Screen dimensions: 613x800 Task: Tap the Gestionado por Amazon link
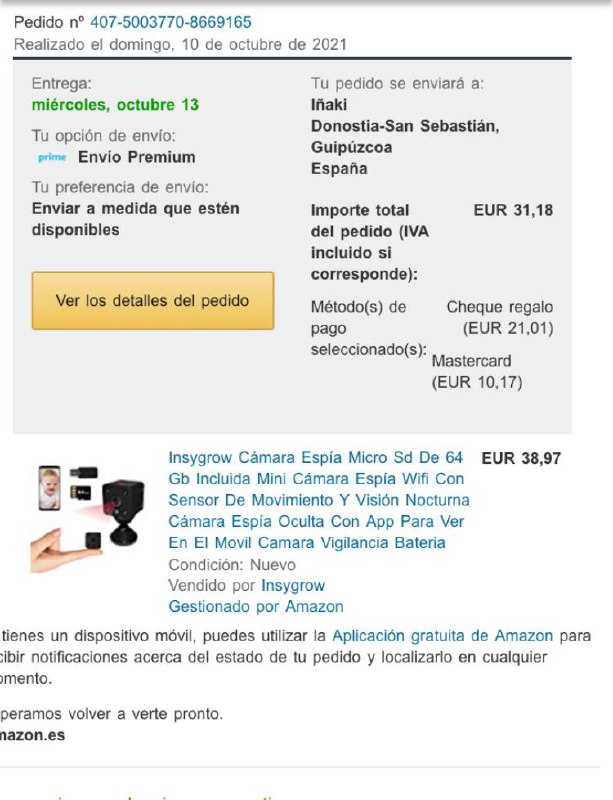[x=256, y=606]
